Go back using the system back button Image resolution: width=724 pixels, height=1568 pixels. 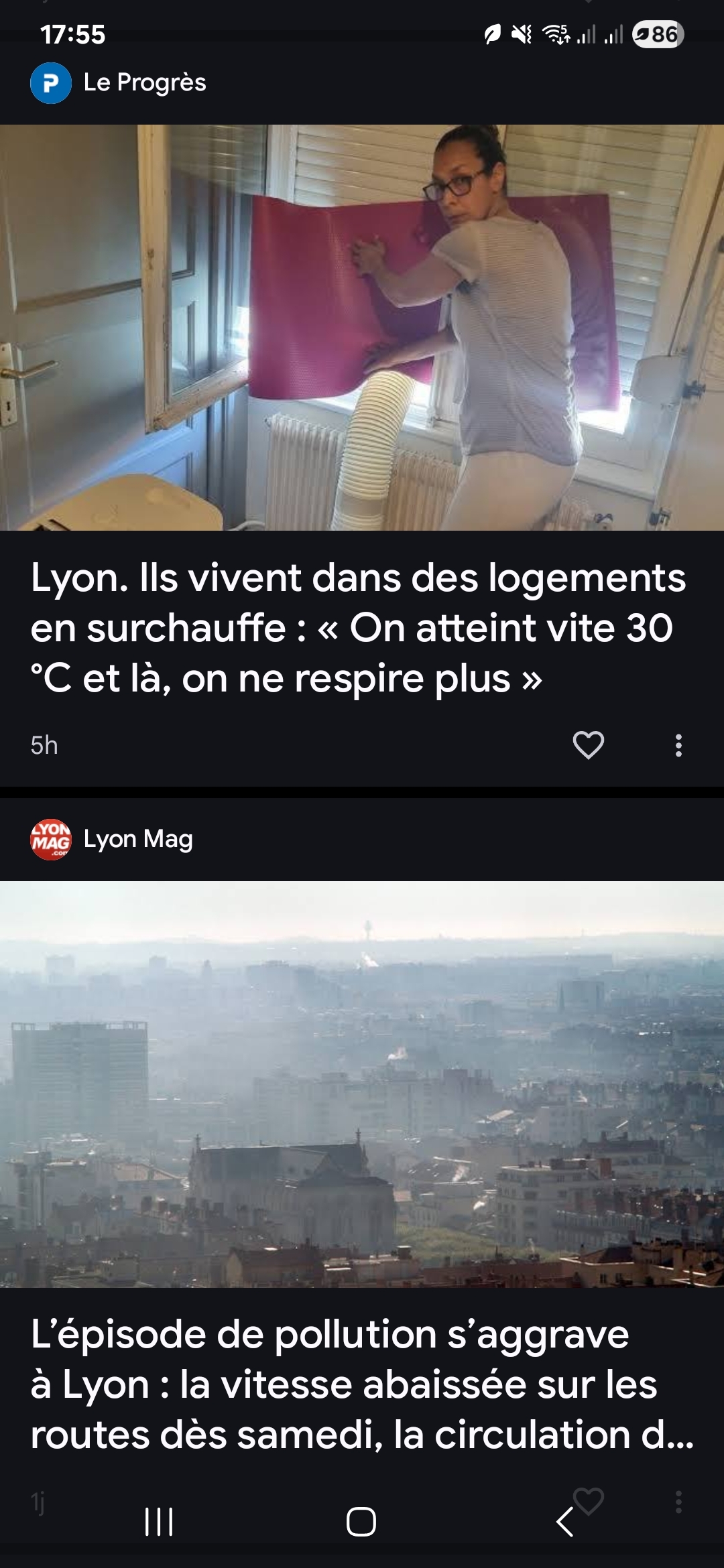click(x=565, y=1521)
